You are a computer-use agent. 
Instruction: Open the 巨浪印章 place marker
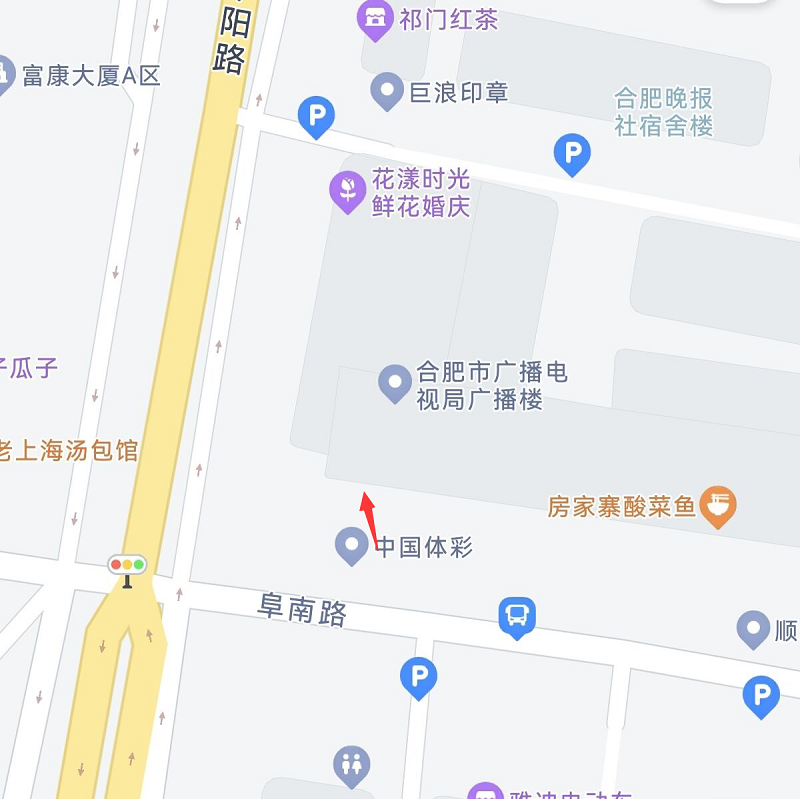[x=386, y=91]
